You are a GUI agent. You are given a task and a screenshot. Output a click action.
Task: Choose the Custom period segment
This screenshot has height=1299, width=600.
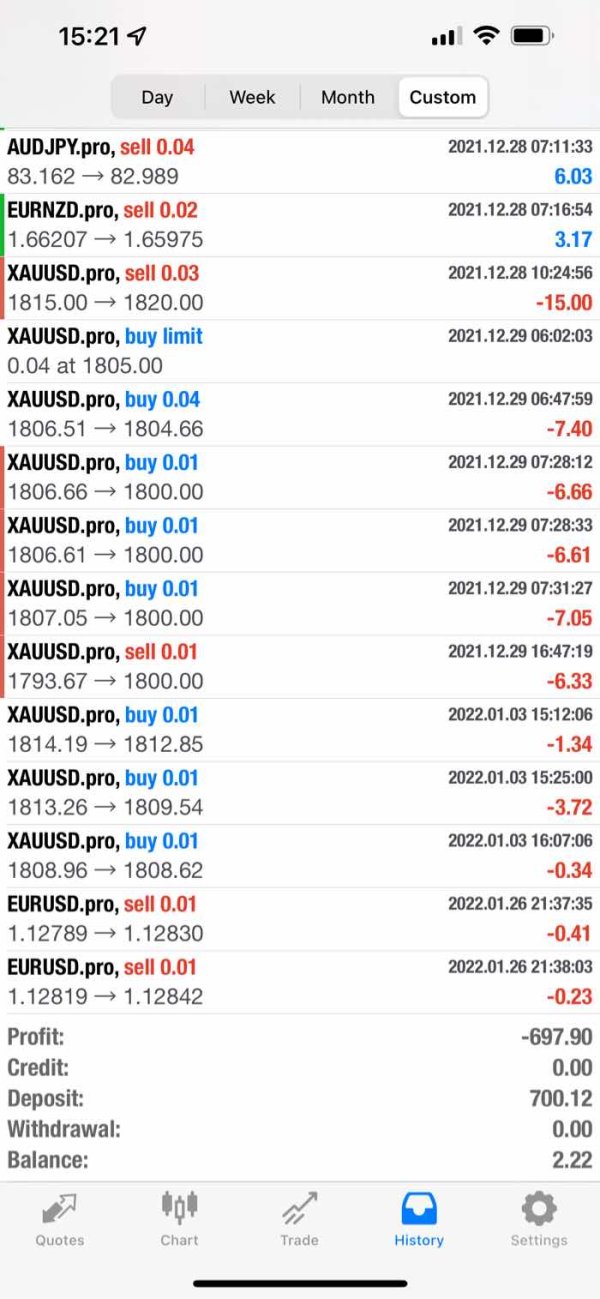[442, 97]
